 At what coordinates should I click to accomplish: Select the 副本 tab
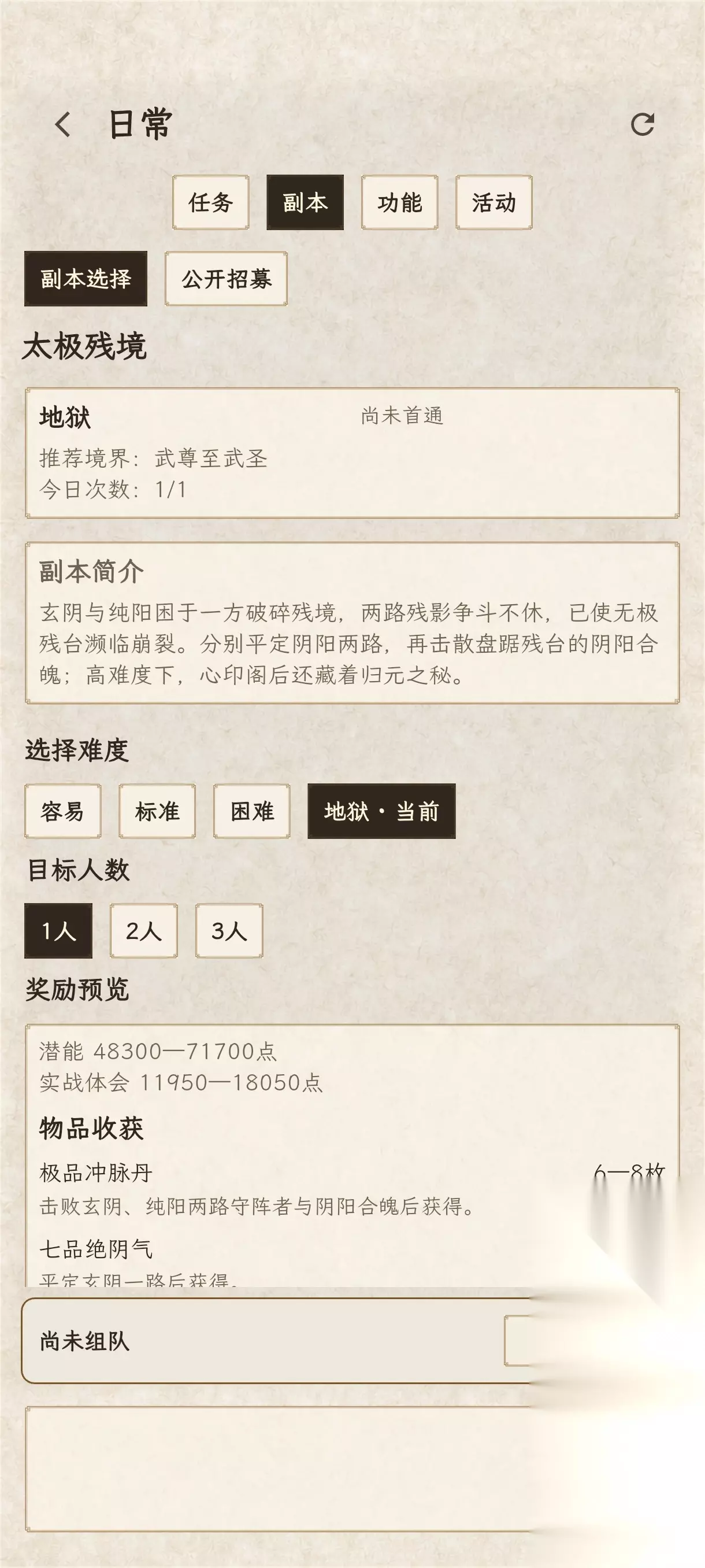[305, 202]
